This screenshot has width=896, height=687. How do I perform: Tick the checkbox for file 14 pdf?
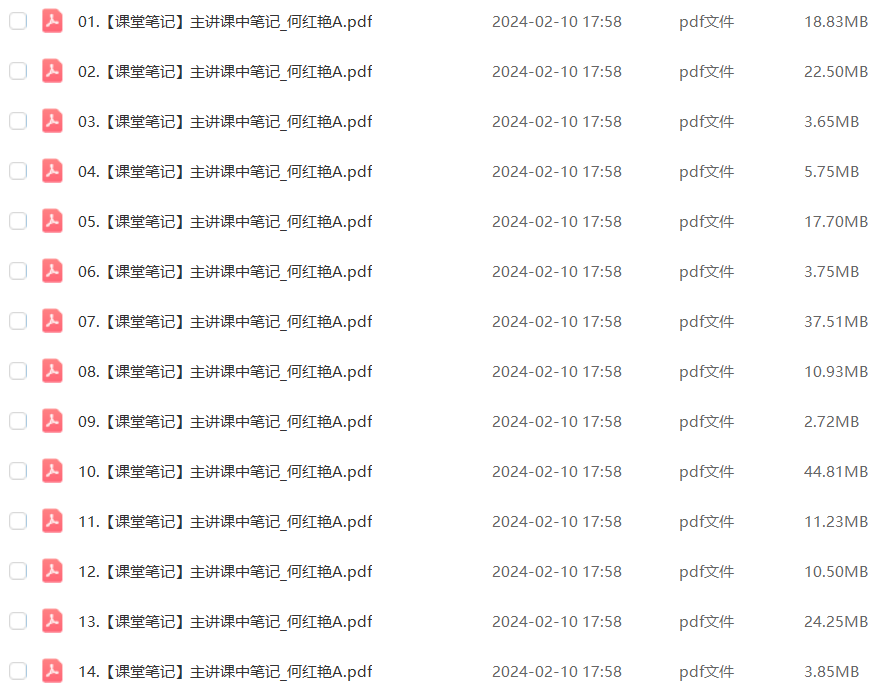(18, 671)
